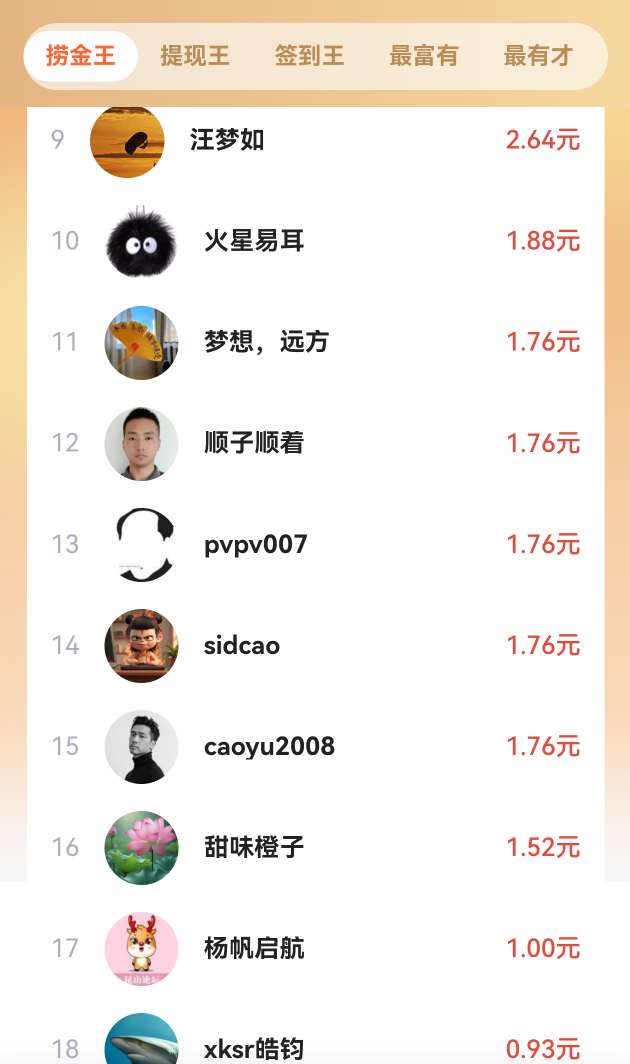
Task: Open caoyu2008's ranking row
Action: tap(269, 746)
